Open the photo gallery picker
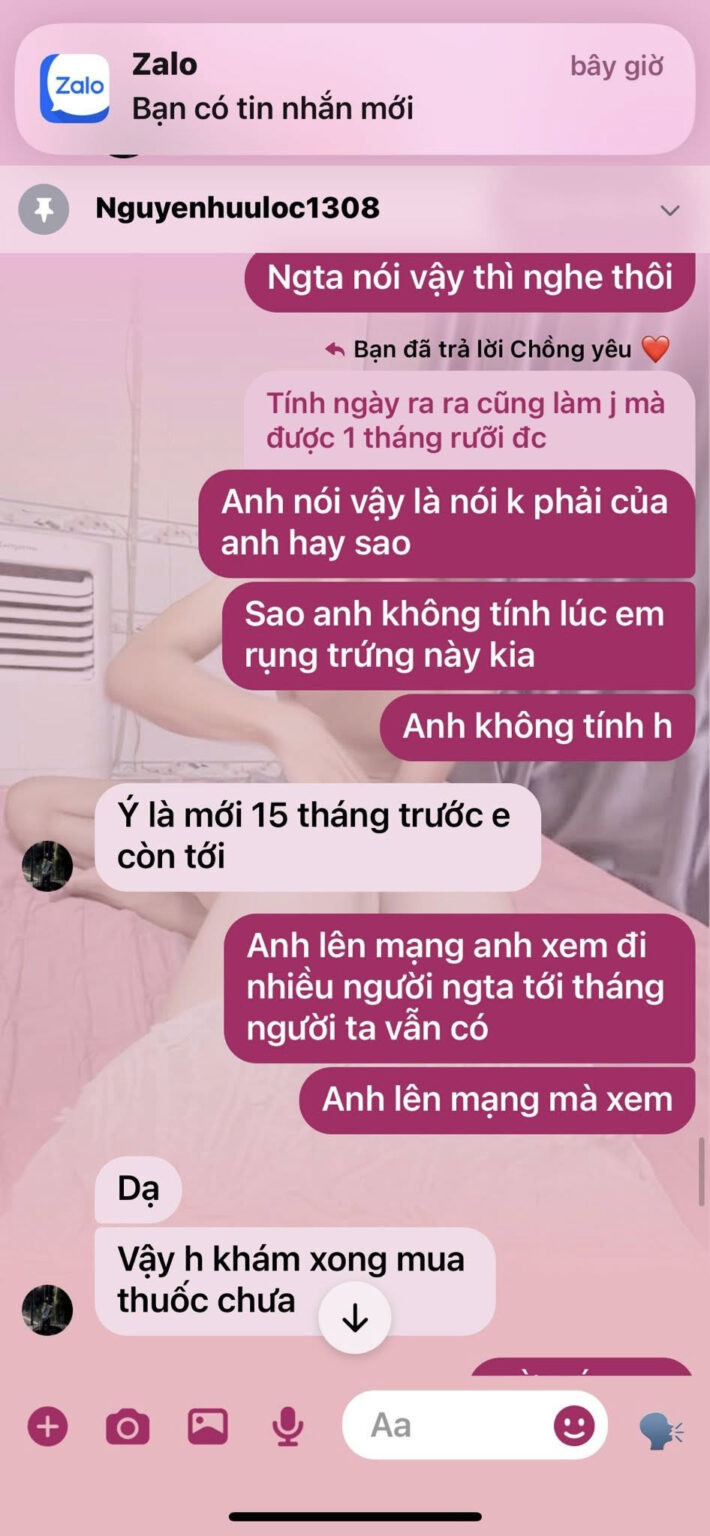 click(208, 1426)
